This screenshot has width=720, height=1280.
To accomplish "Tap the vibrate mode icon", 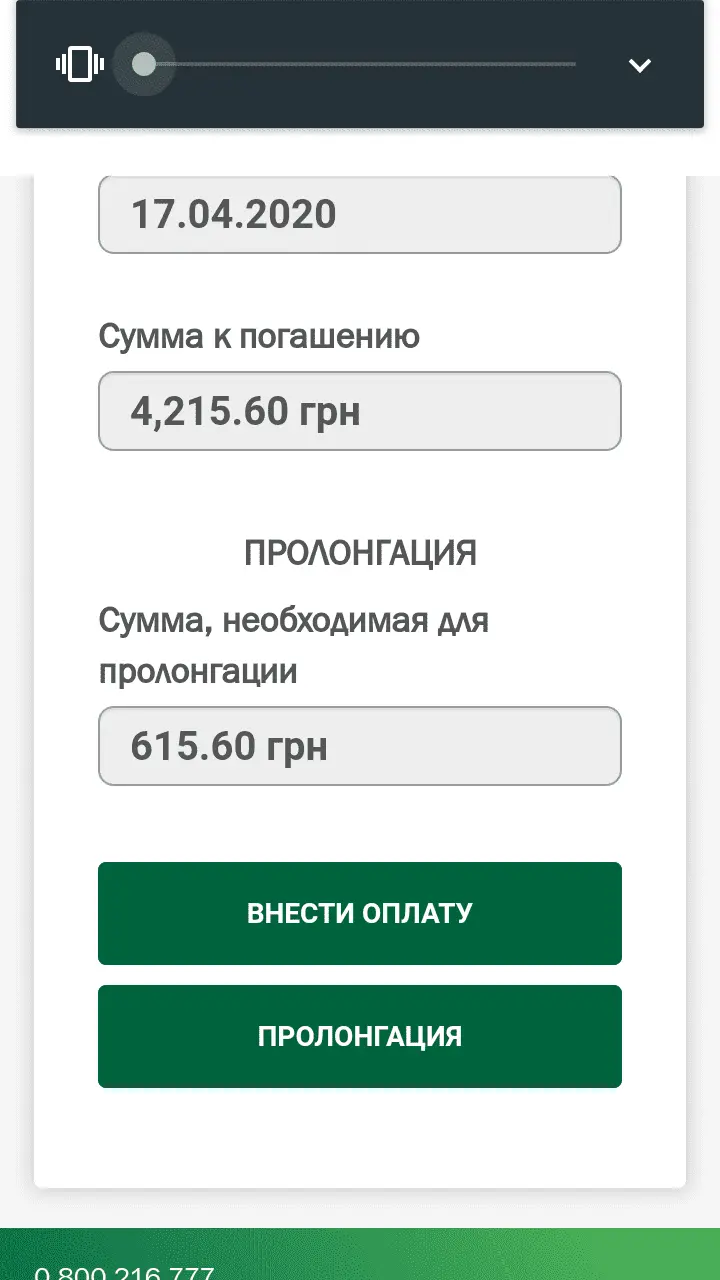I will pyautogui.click(x=80, y=65).
